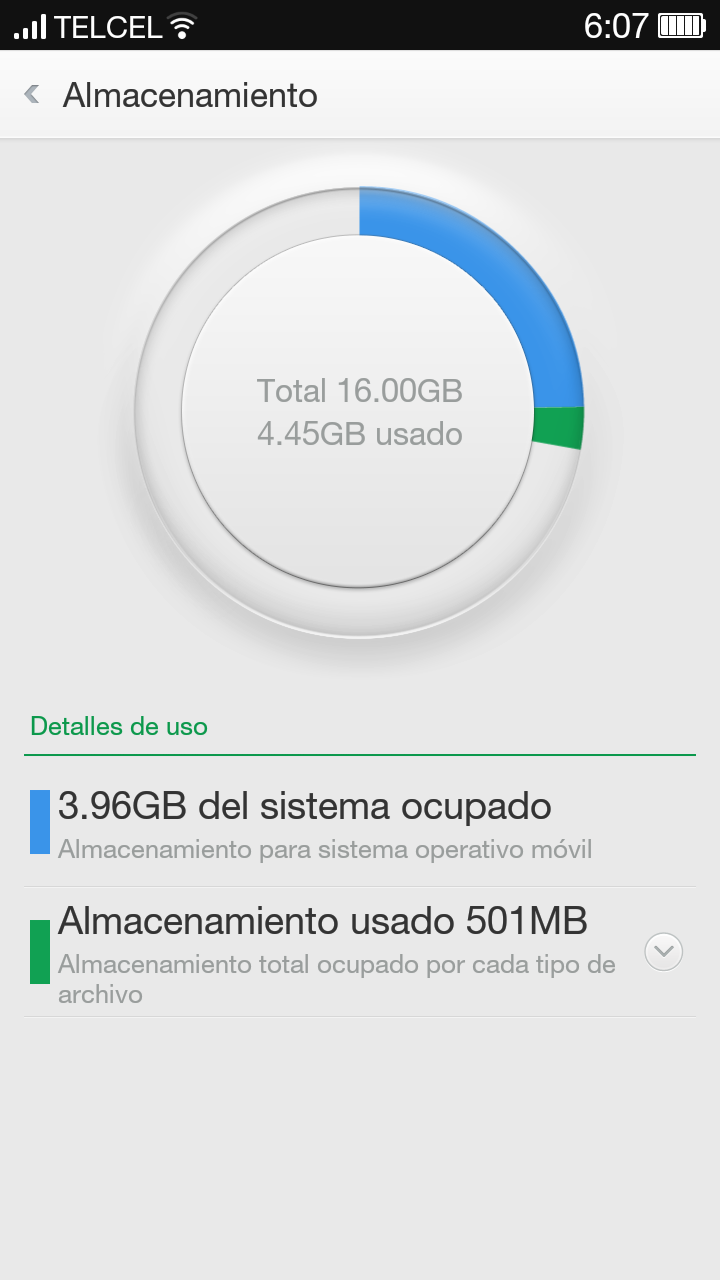Open the Detalles de uso section
720x1280 pixels.
click(x=118, y=727)
